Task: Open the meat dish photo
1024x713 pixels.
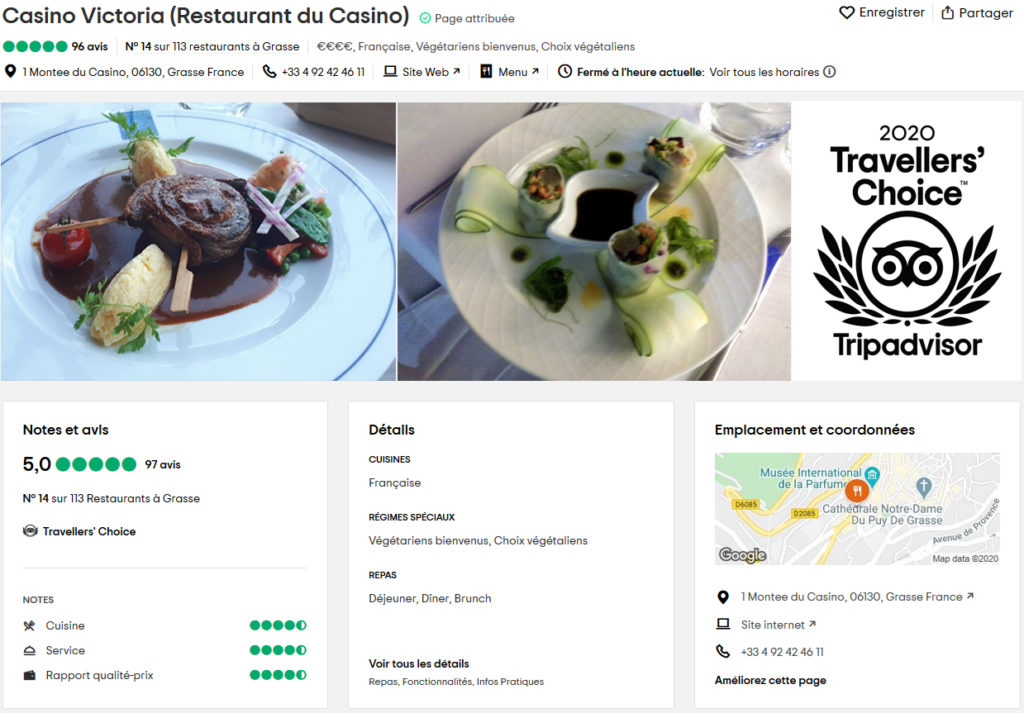Action: pos(198,241)
